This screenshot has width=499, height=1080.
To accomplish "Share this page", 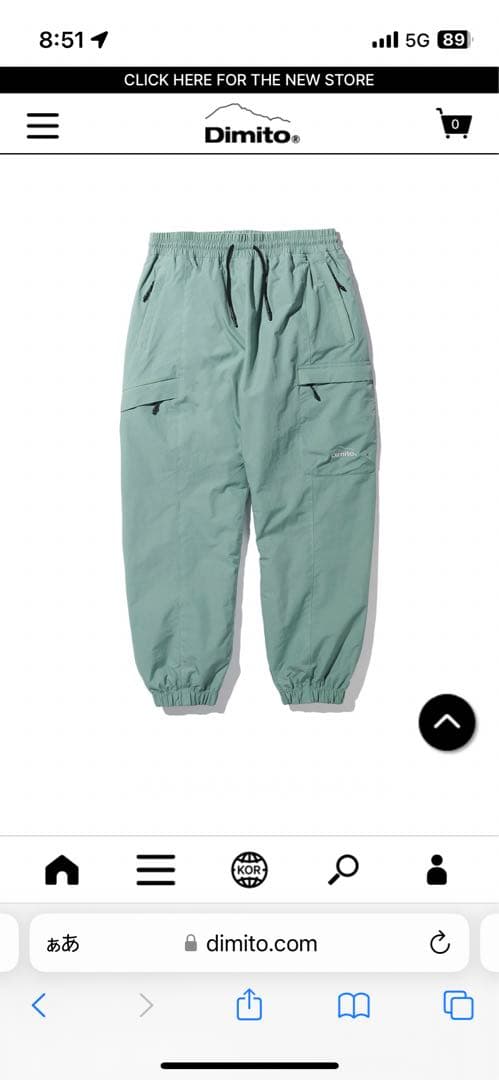I will tap(250, 1004).
